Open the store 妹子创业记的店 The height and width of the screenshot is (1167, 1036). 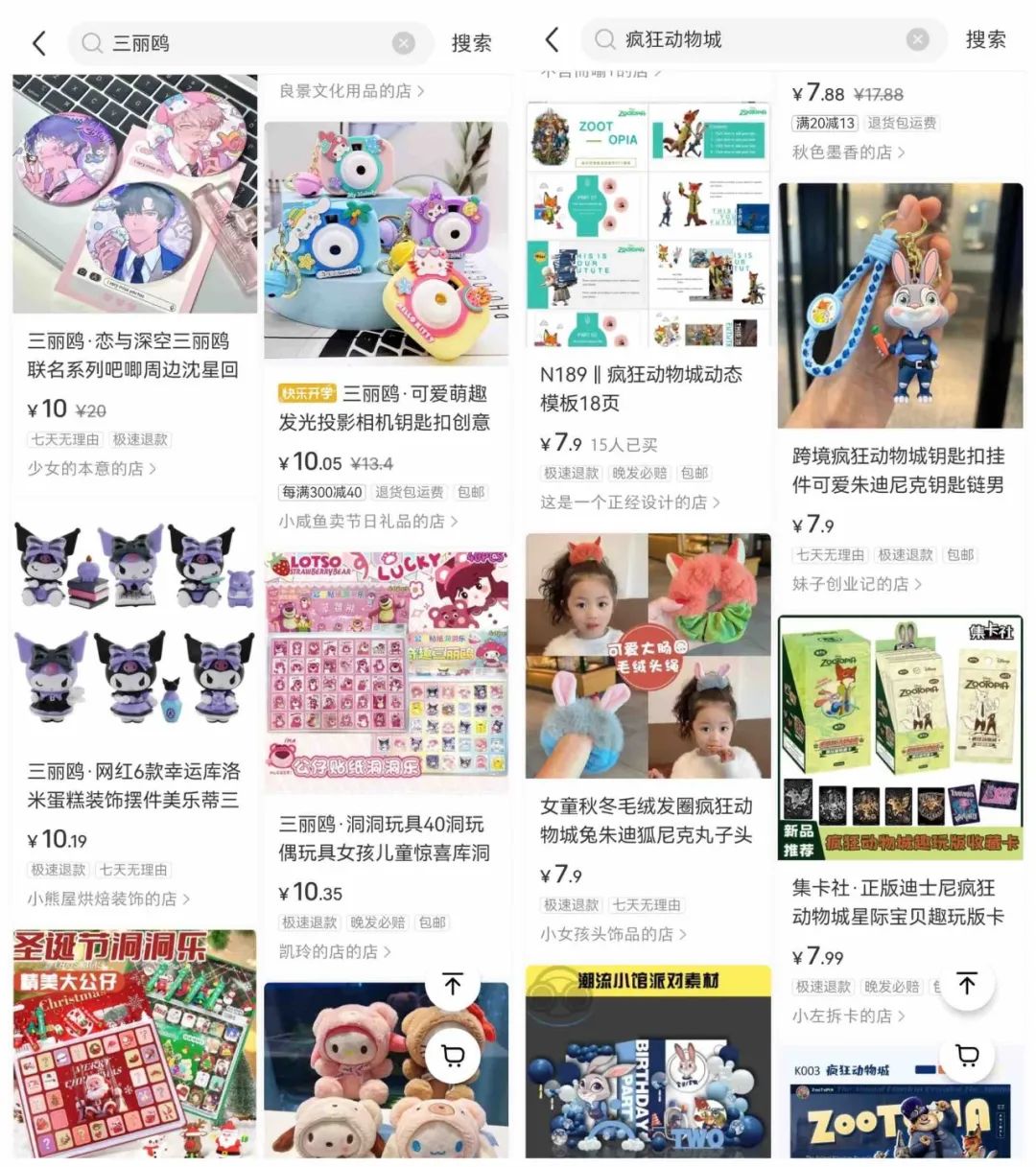[x=856, y=584]
